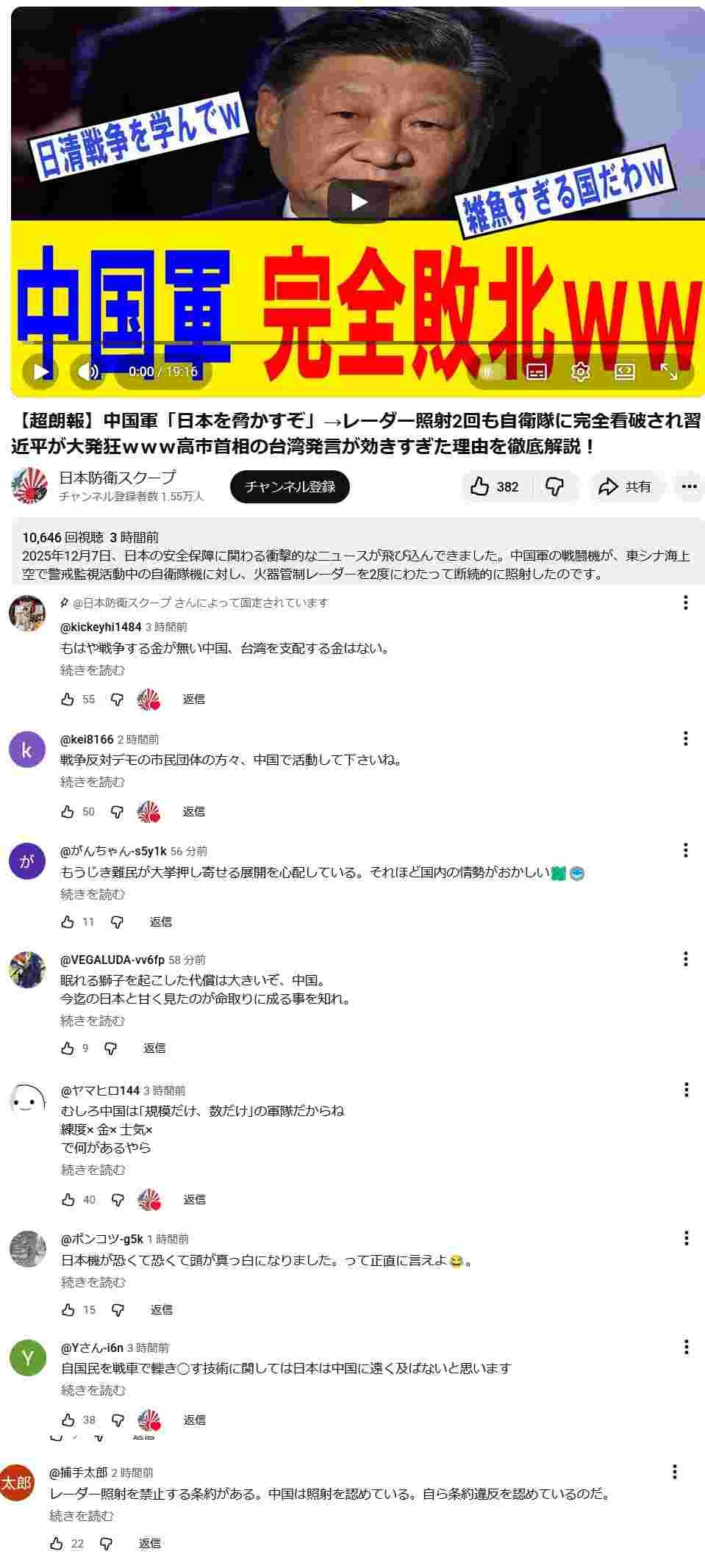Dislike the video
The height and width of the screenshot is (1568, 705).
555,486
